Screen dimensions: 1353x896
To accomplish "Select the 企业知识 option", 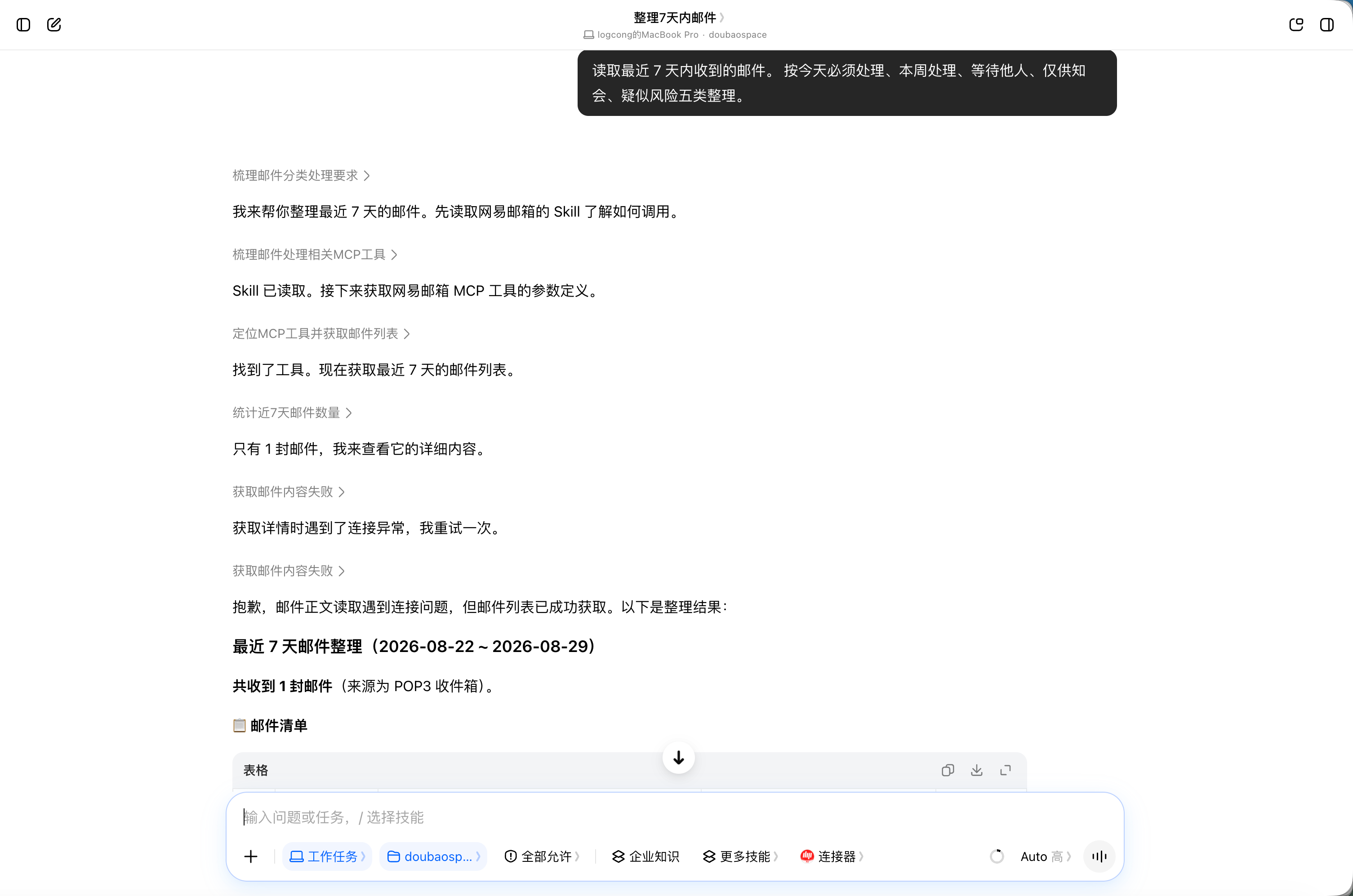I will click(646, 856).
